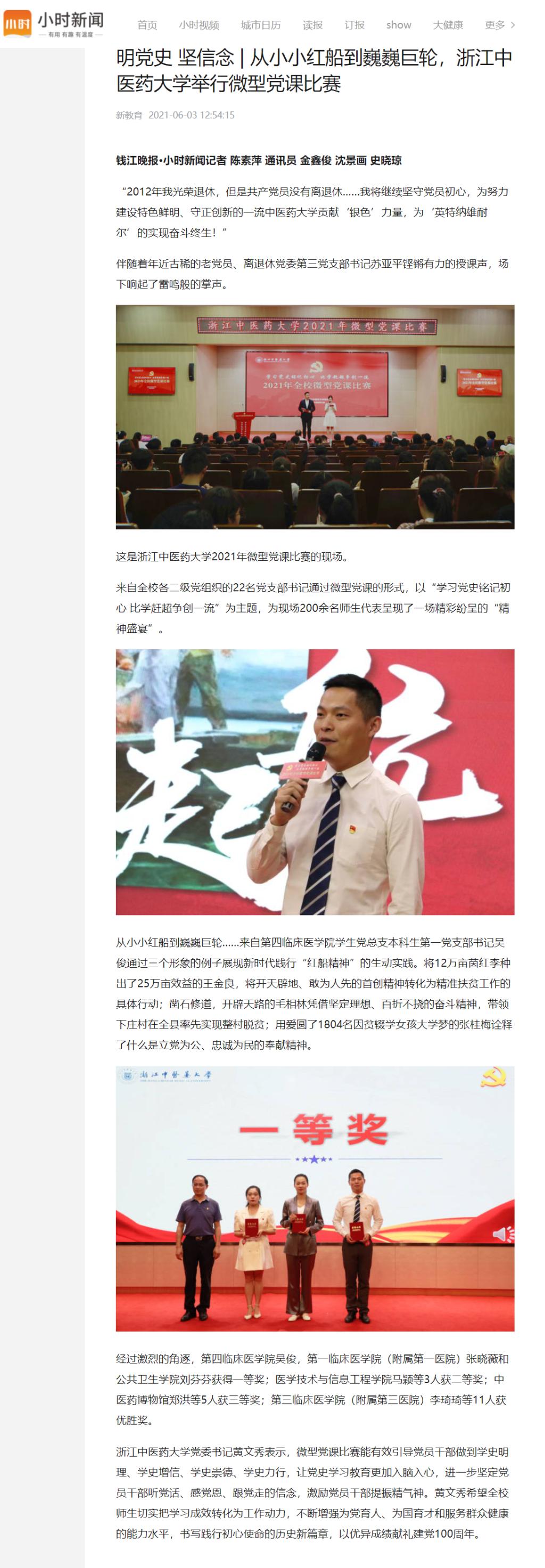Open the 城市日历 section
Screen dimensions: 545x1568
pyautogui.click(x=260, y=25)
